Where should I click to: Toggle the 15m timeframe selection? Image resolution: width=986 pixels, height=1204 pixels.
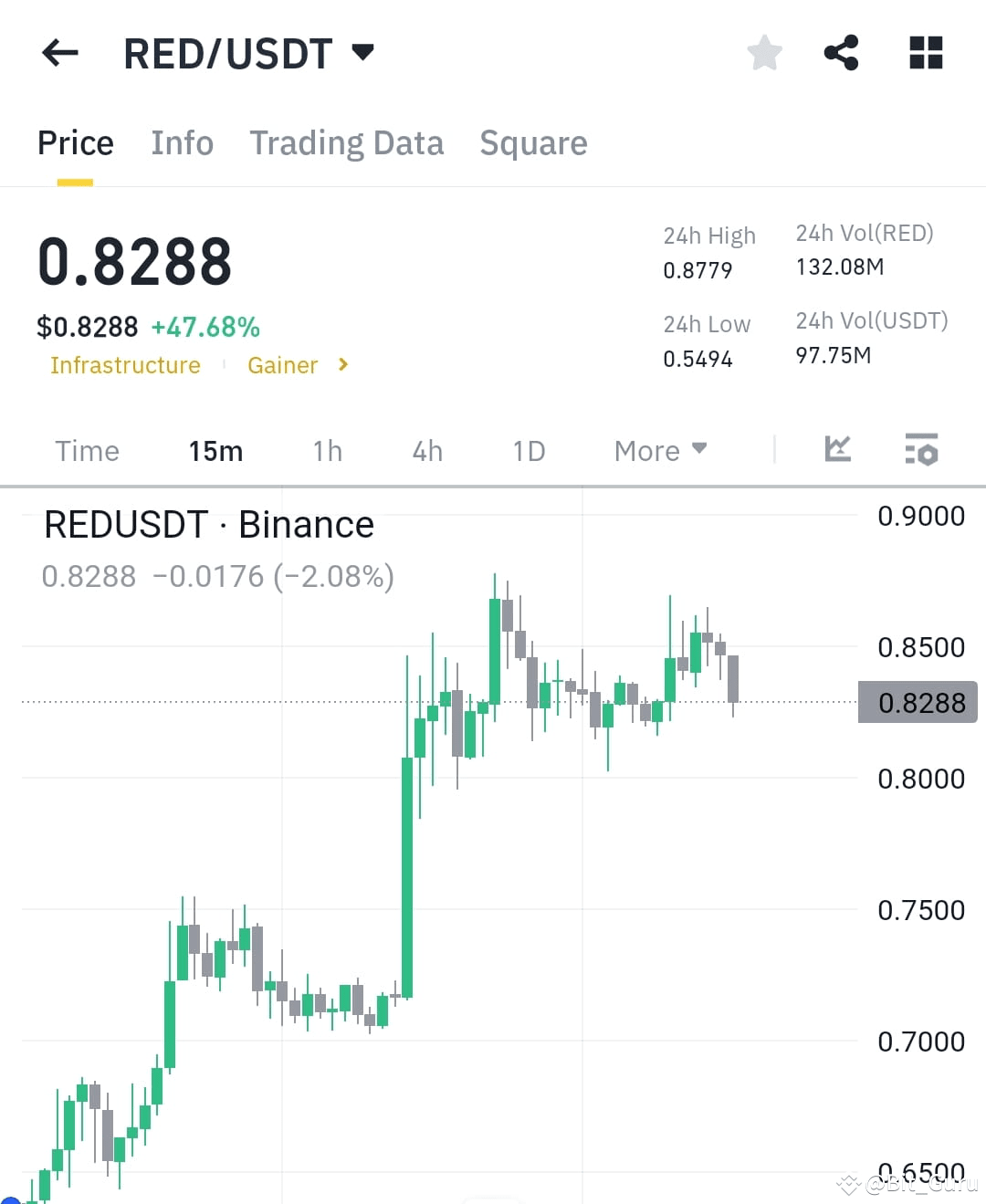pyautogui.click(x=215, y=450)
